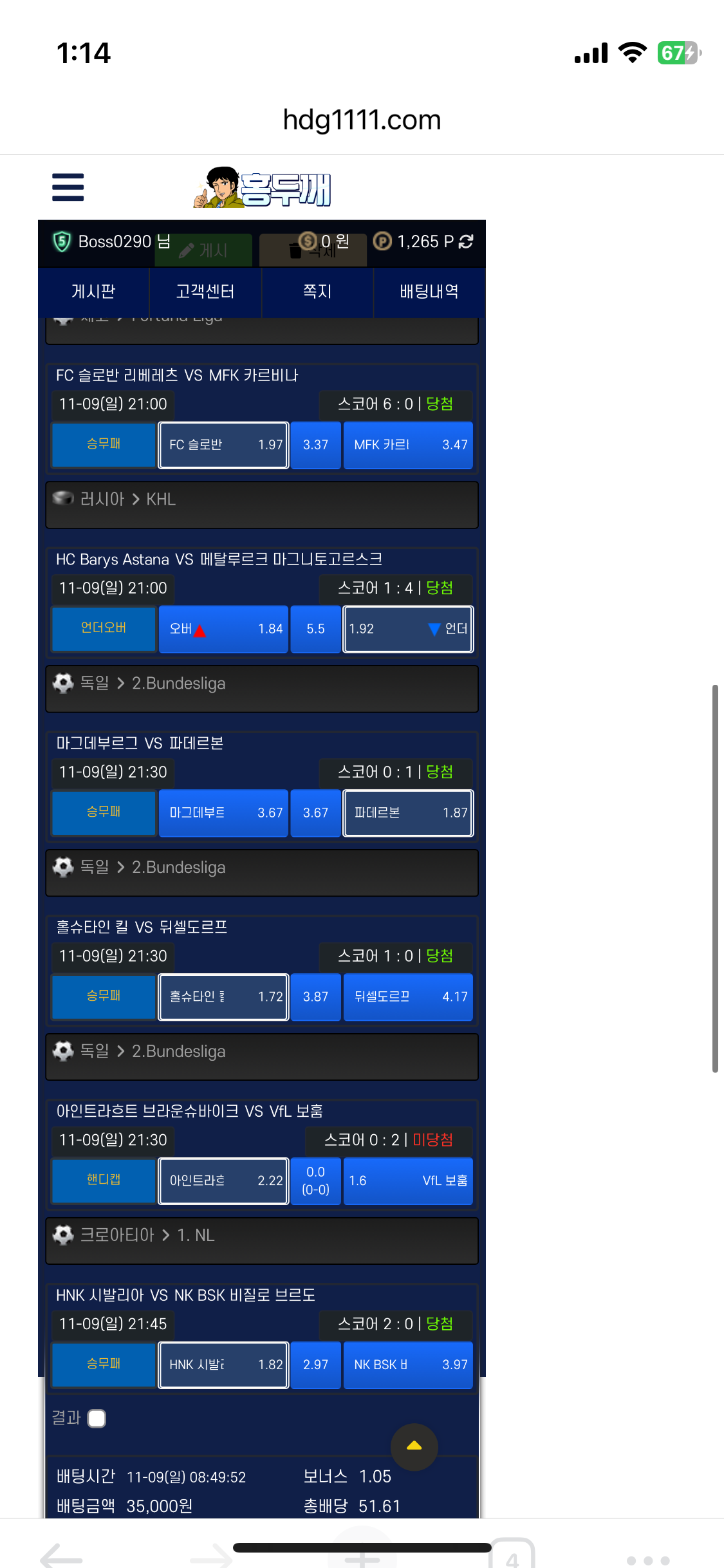Select 뒤셀도르프 4.17 odds
The height and width of the screenshot is (1568, 724).
(408, 997)
